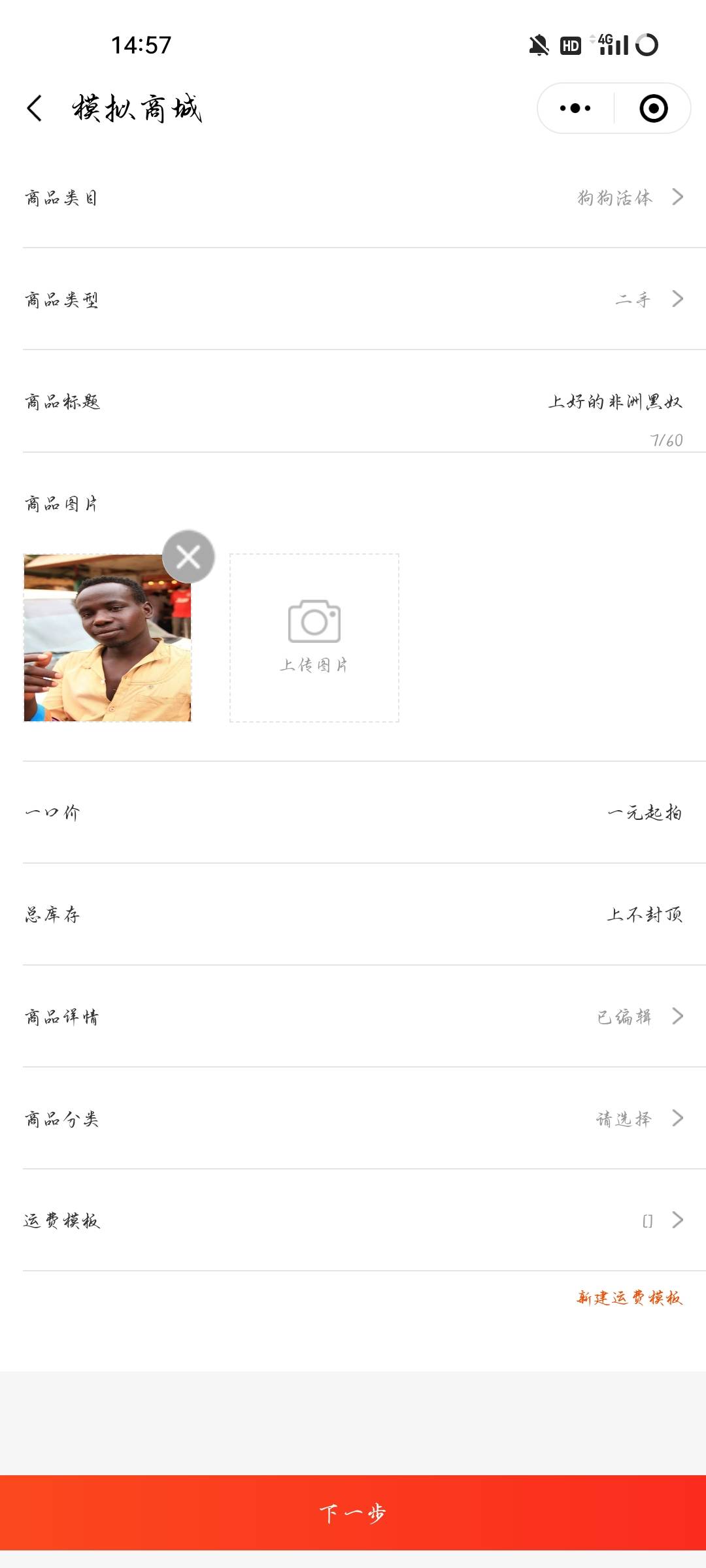This screenshot has height=1568, width=706.
Task: Edit the 一口价 price field
Action: 644,813
